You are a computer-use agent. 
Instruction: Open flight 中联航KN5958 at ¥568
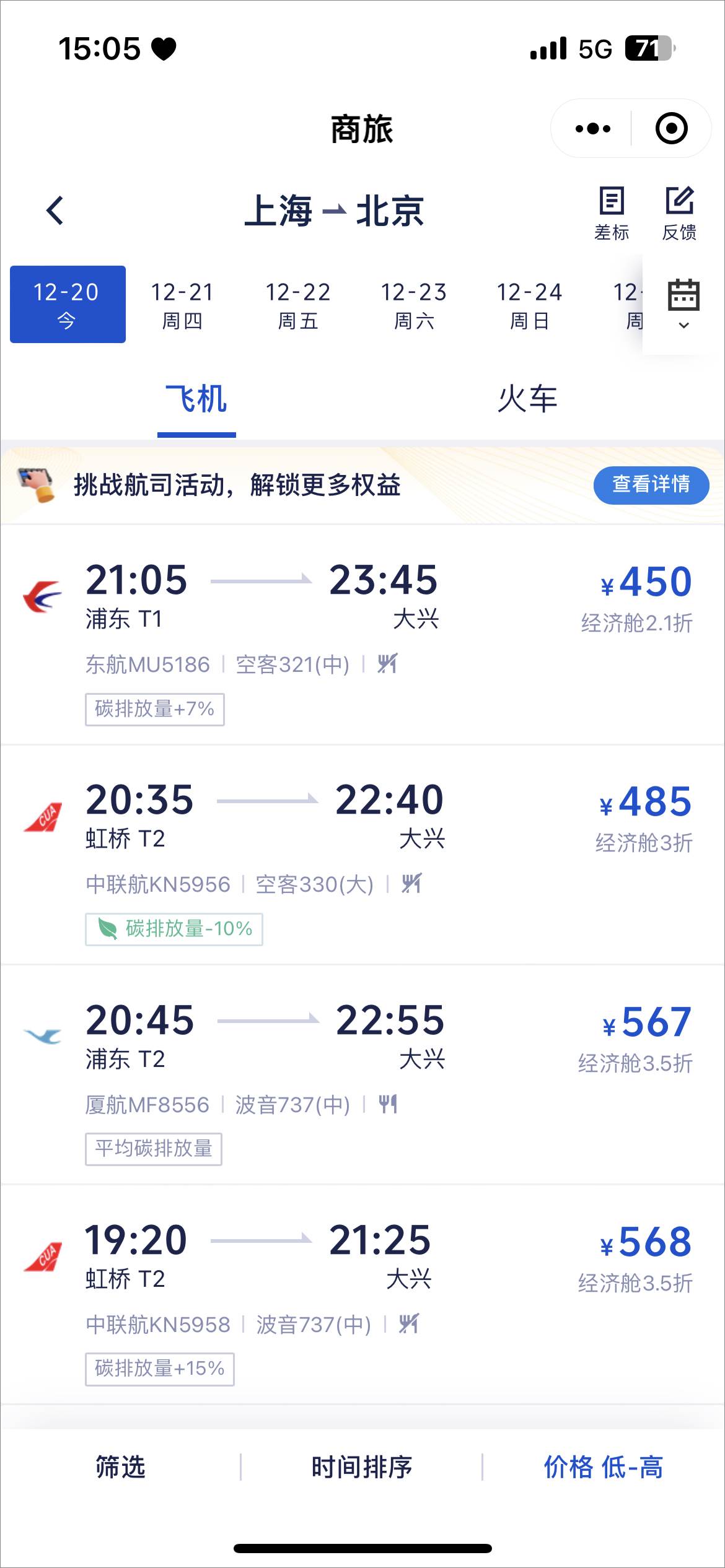[x=362, y=1296]
